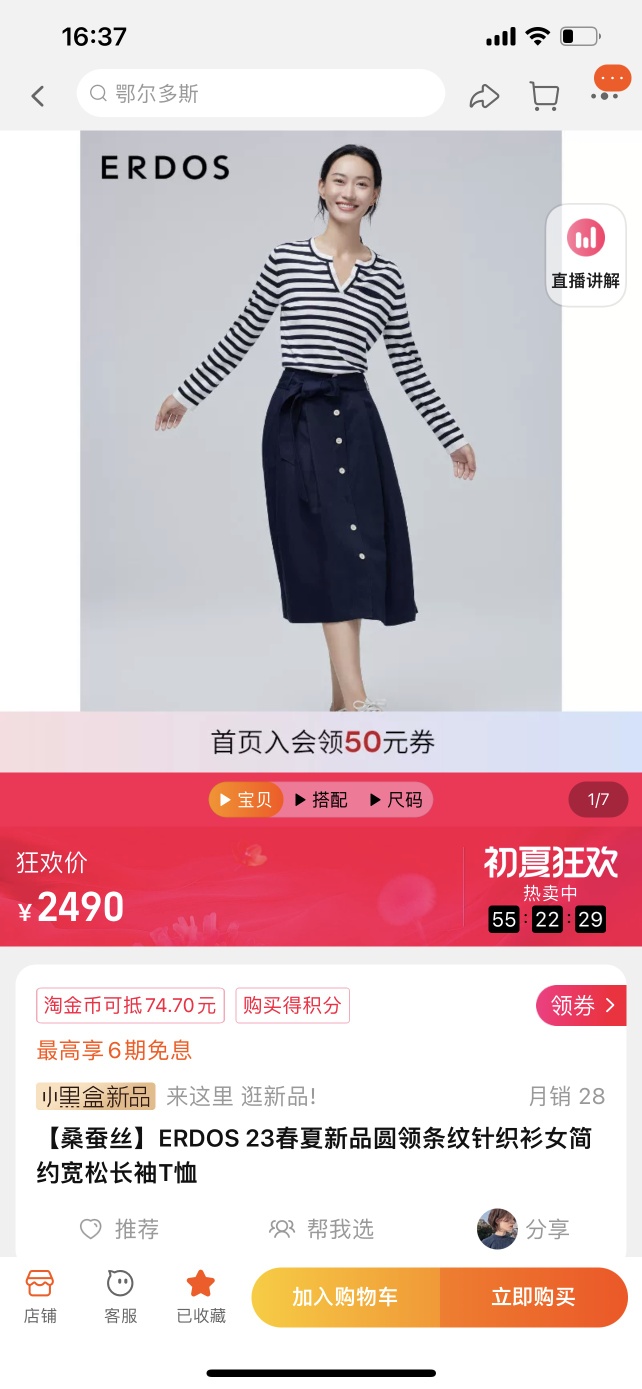Tap 立即购买 to buy now
The image size is (642, 1389).
(533, 1297)
